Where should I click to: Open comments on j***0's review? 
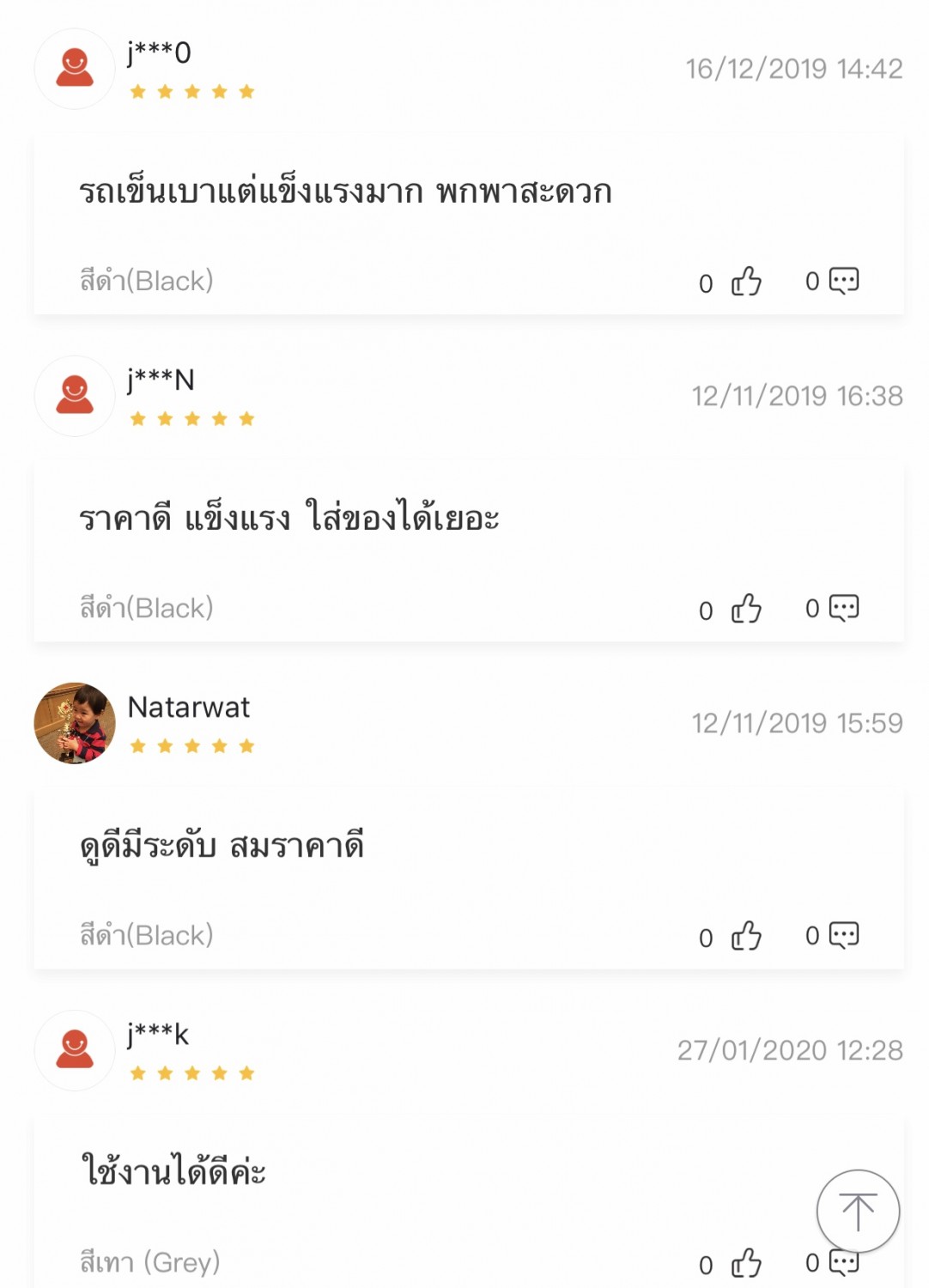tap(843, 280)
